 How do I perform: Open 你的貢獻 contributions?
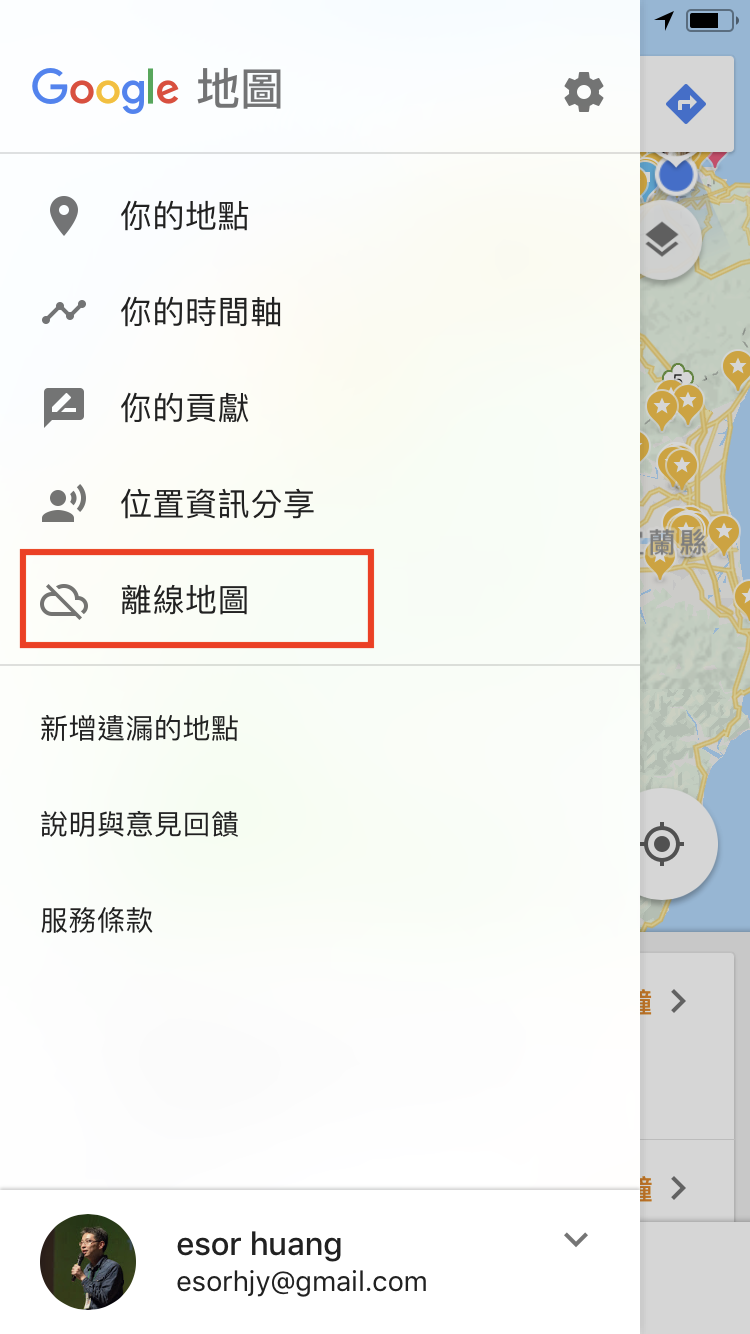coord(320,408)
